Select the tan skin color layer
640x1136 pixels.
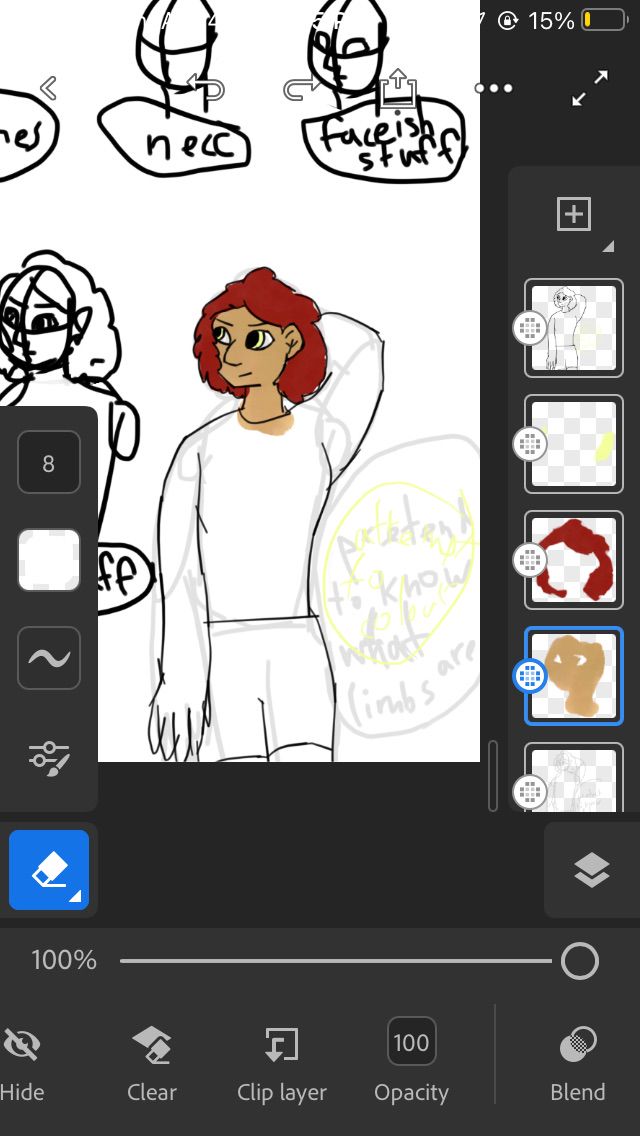point(573,676)
